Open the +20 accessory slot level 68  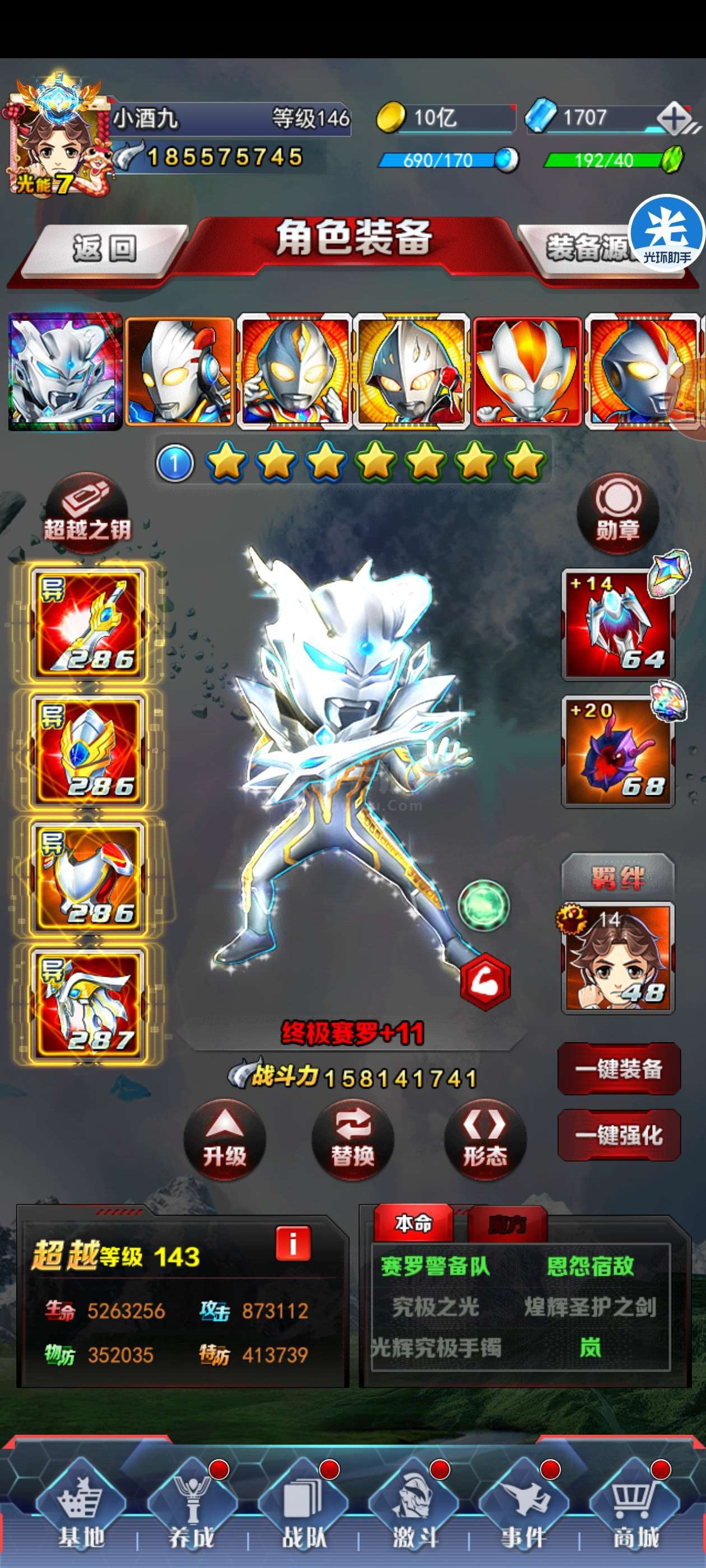(x=617, y=752)
